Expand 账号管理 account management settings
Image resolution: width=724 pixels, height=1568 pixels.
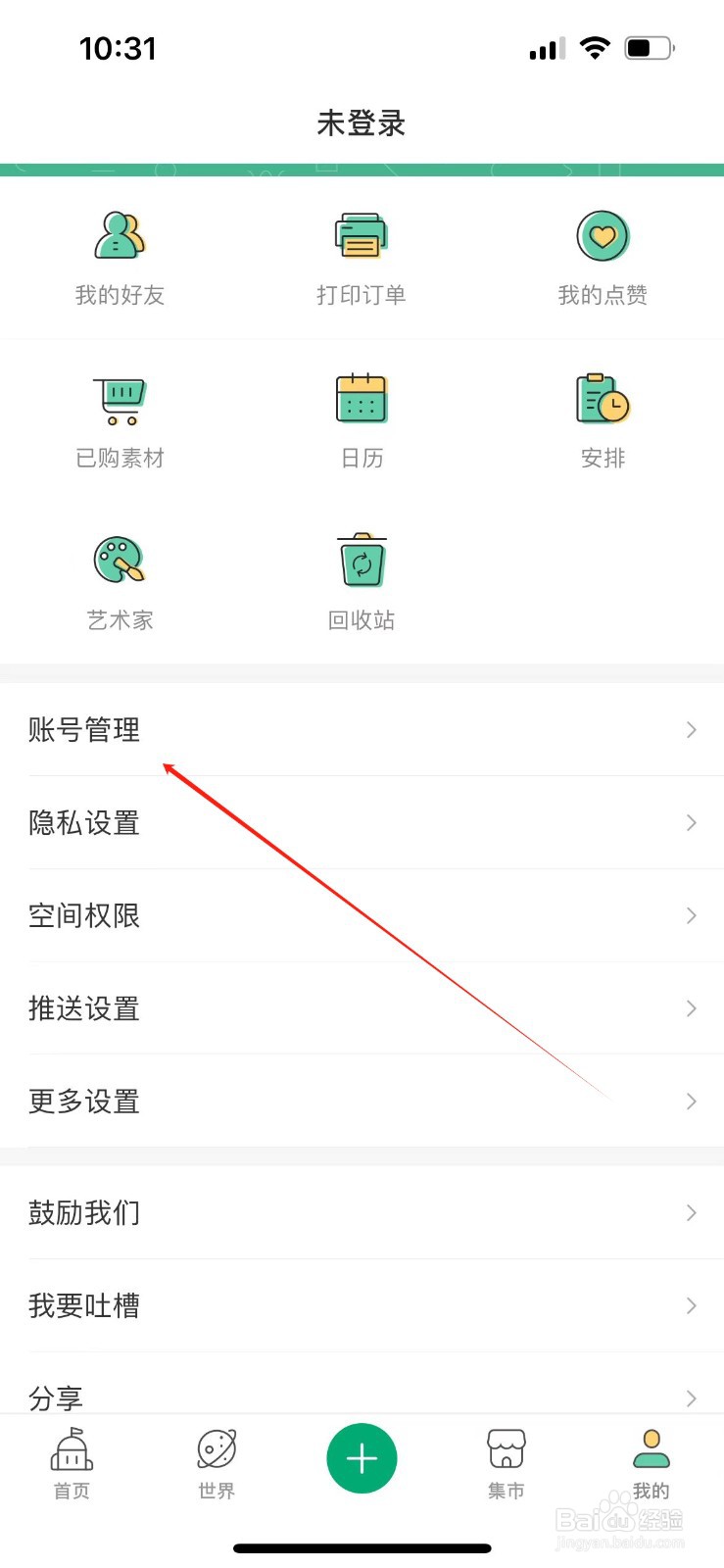[362, 730]
